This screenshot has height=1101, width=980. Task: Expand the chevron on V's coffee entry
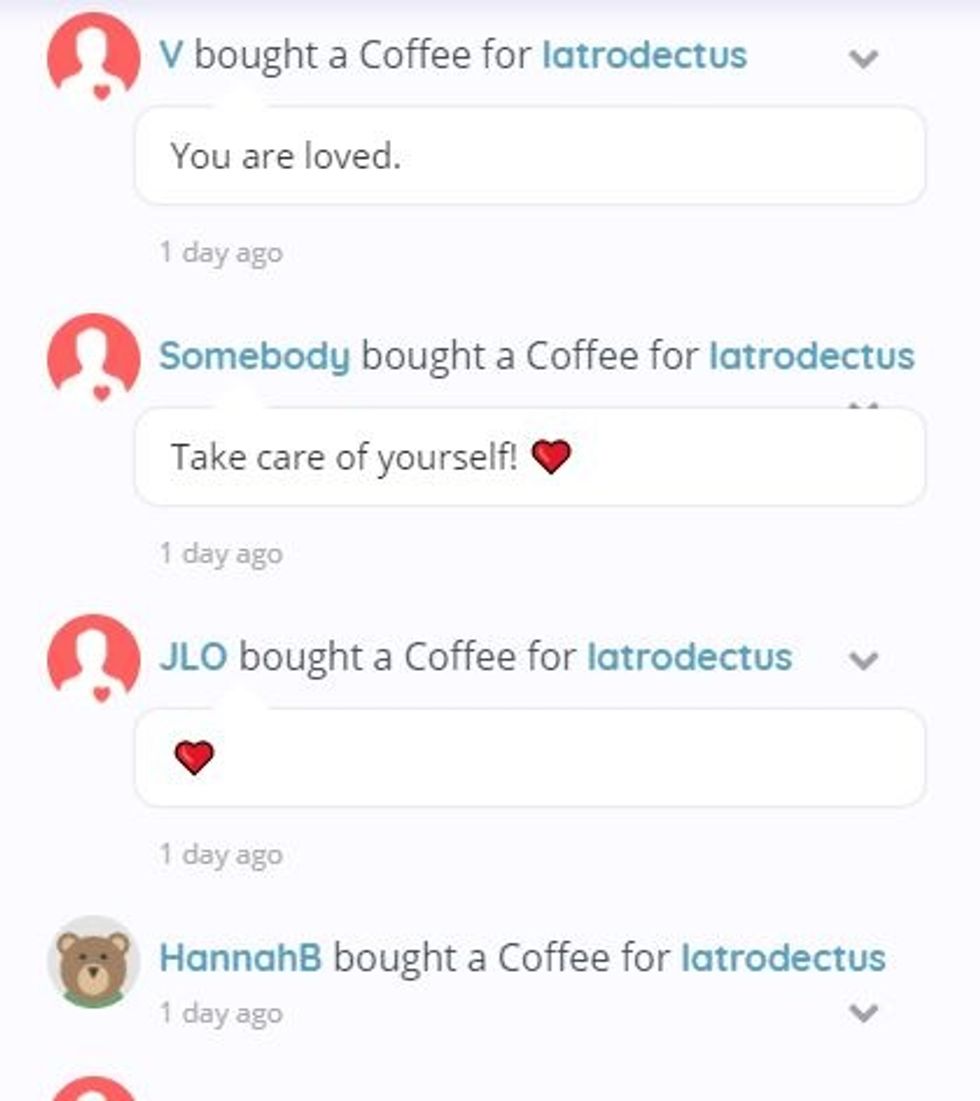pyautogui.click(x=863, y=59)
